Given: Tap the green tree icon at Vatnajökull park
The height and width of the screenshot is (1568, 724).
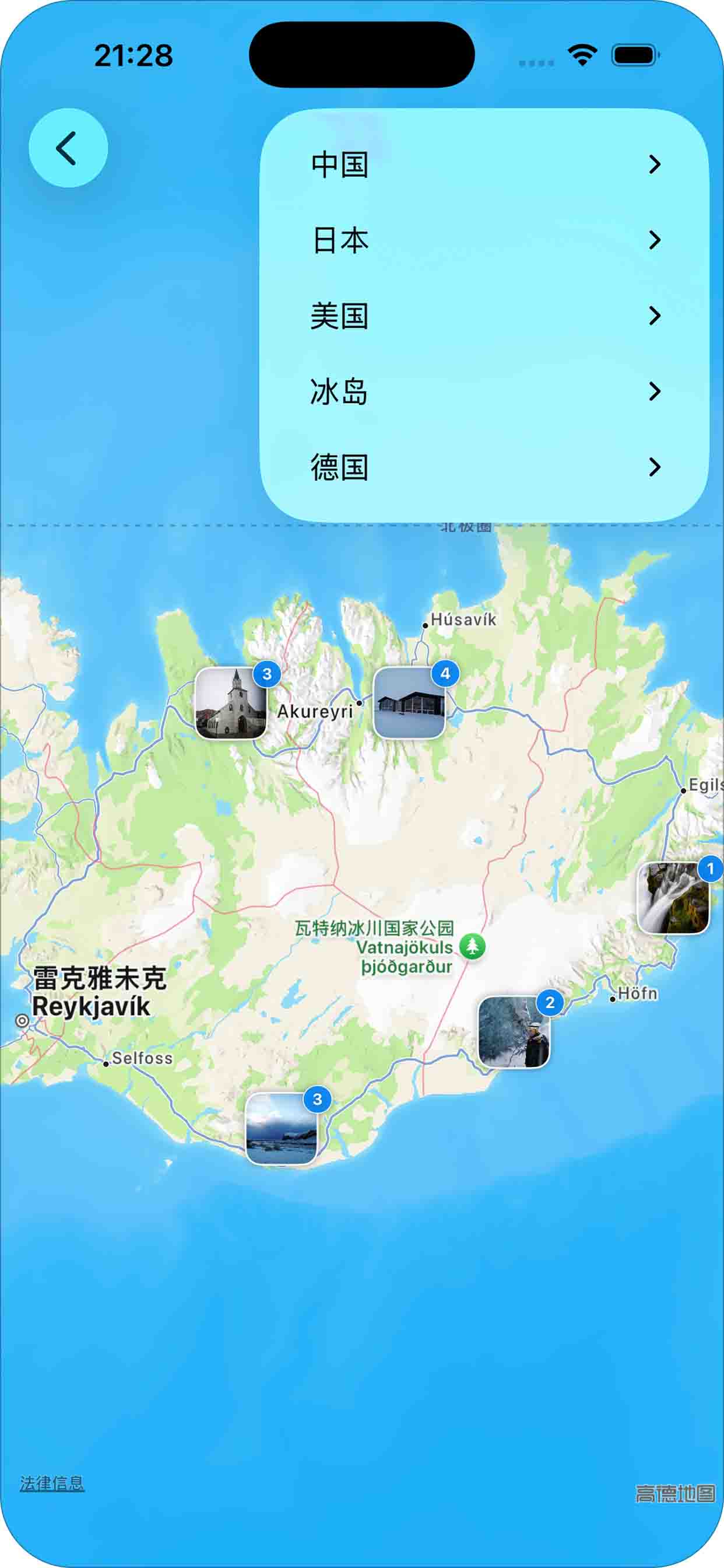Looking at the screenshot, I should click(x=473, y=946).
